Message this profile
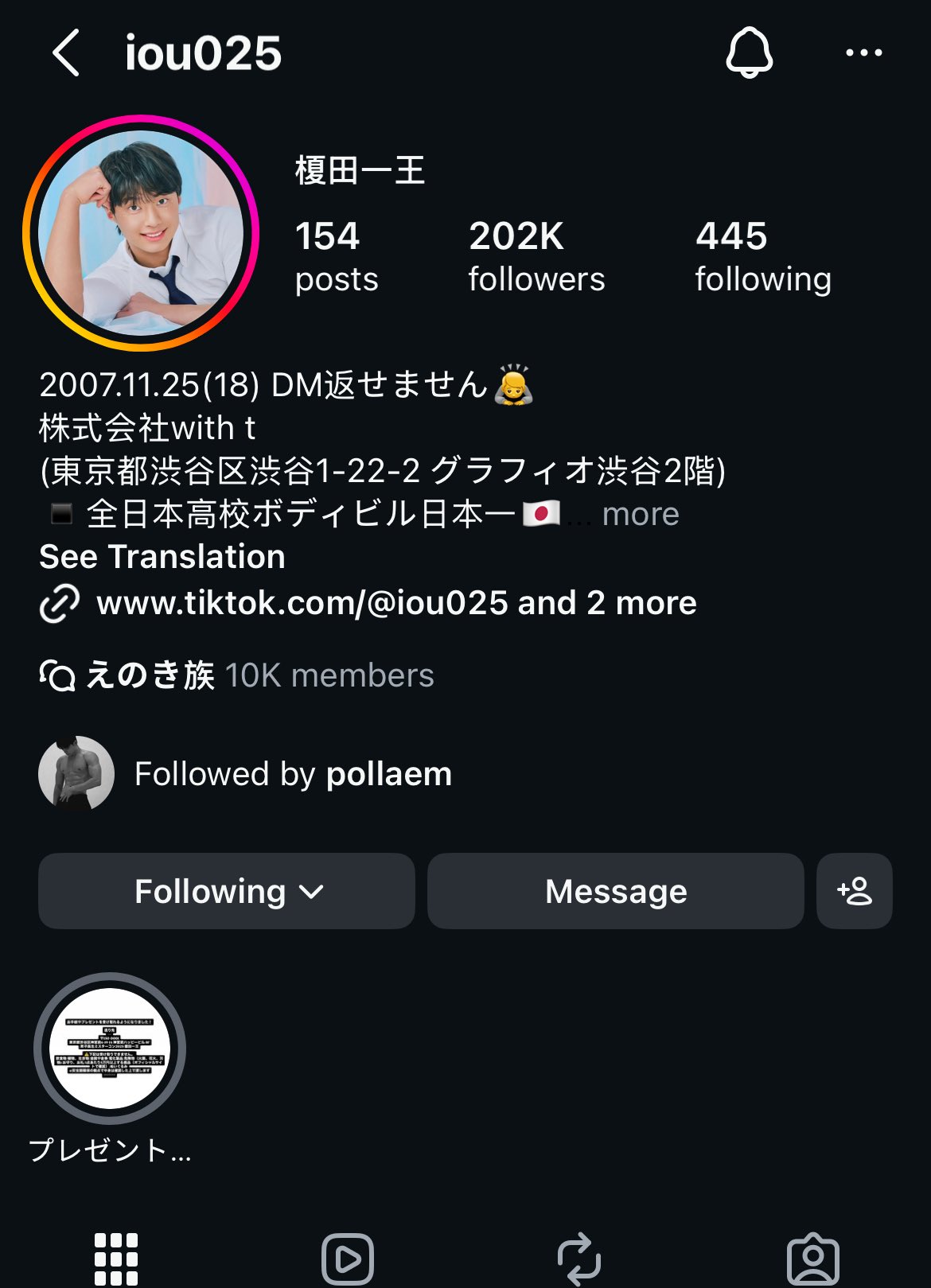Viewport: 931px width, 1288px height. (615, 891)
